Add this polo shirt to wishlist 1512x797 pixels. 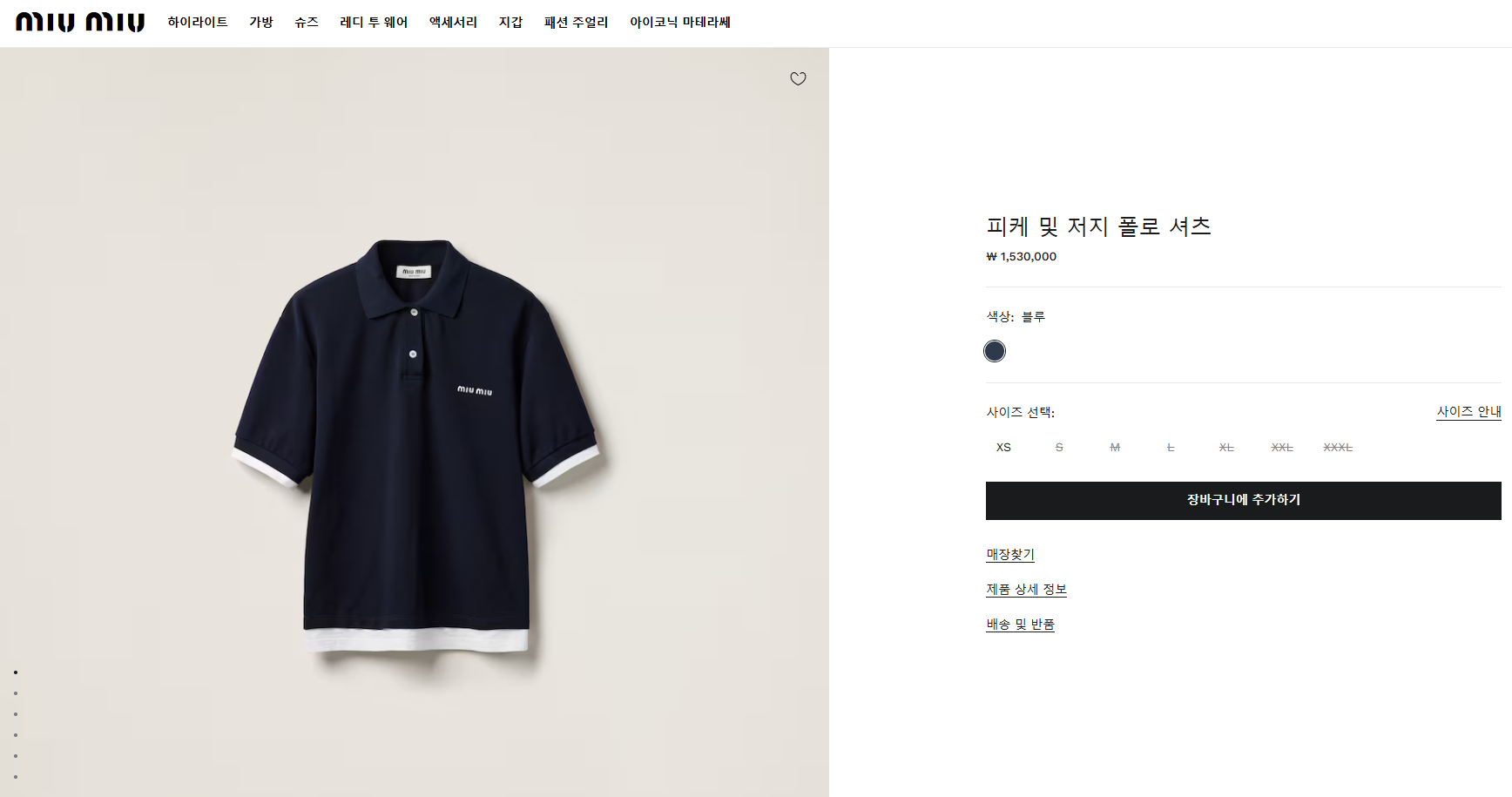(x=798, y=78)
